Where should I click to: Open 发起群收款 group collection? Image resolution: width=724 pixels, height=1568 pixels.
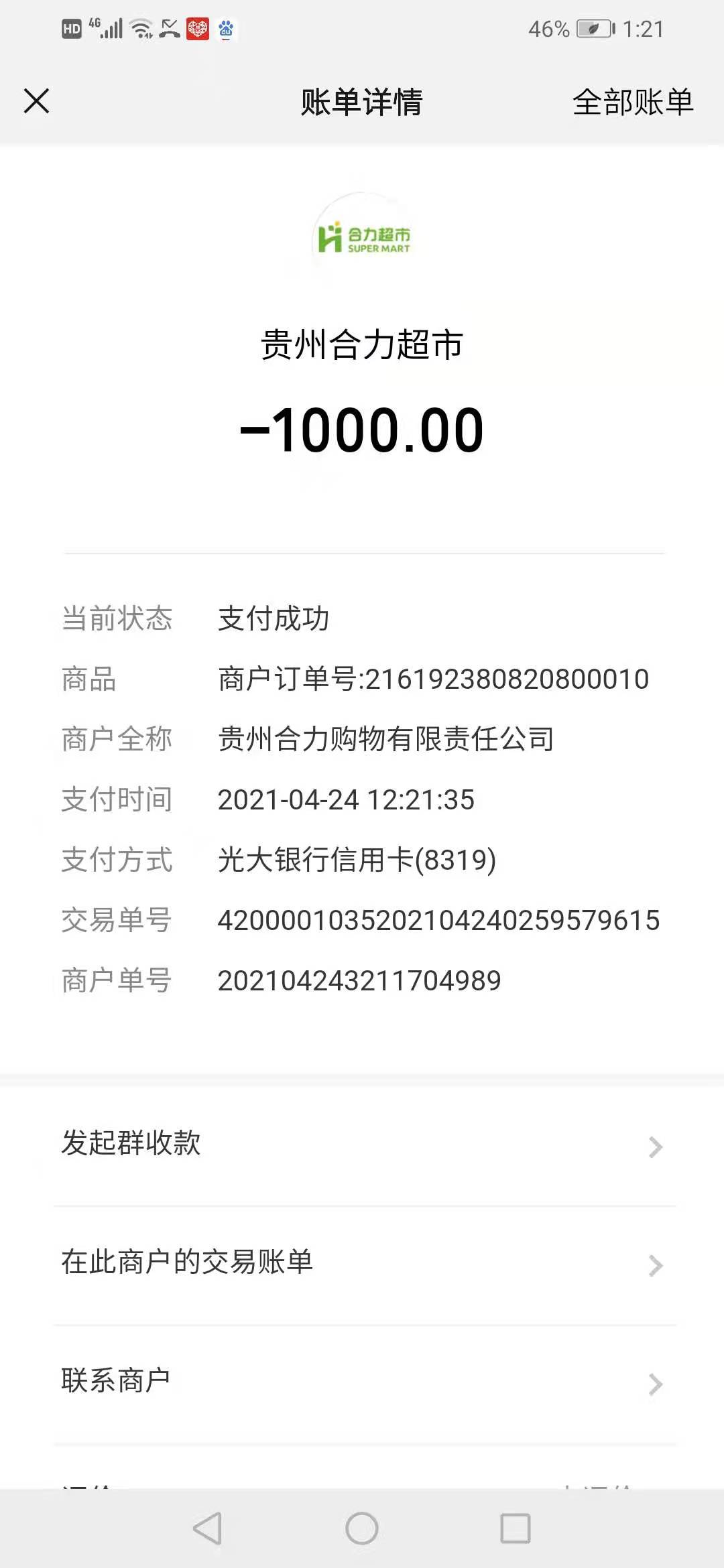point(362,1145)
